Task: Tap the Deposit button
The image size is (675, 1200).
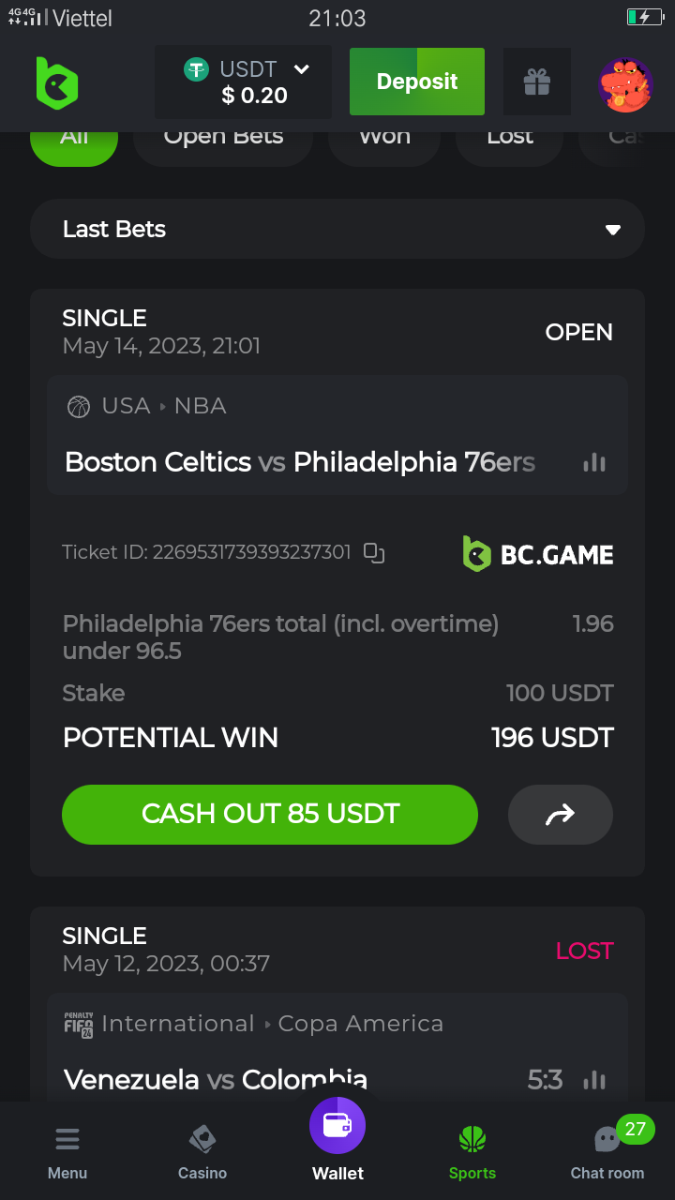Action: (x=417, y=82)
